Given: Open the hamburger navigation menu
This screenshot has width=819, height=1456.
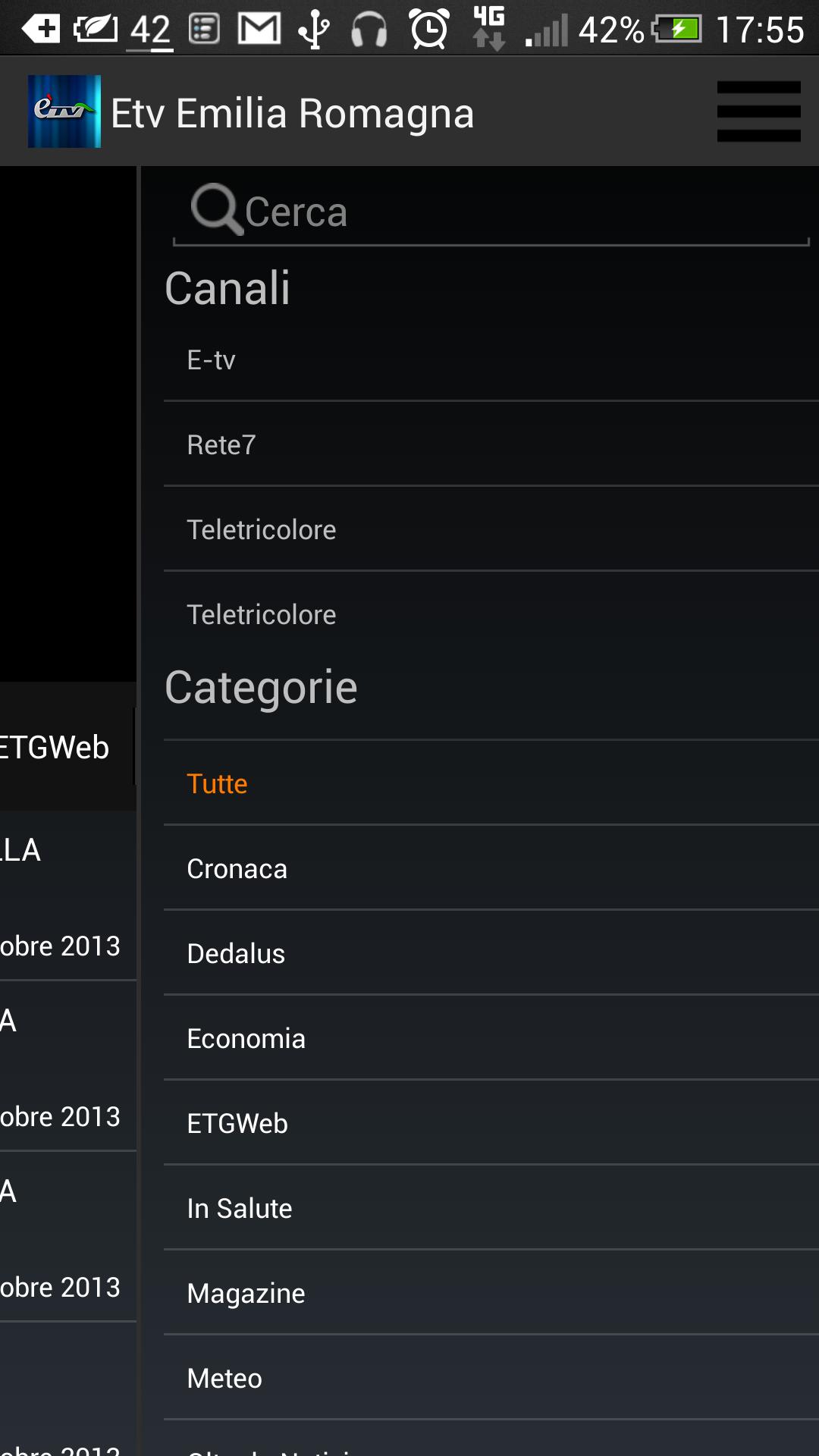Looking at the screenshot, I should coord(758,111).
